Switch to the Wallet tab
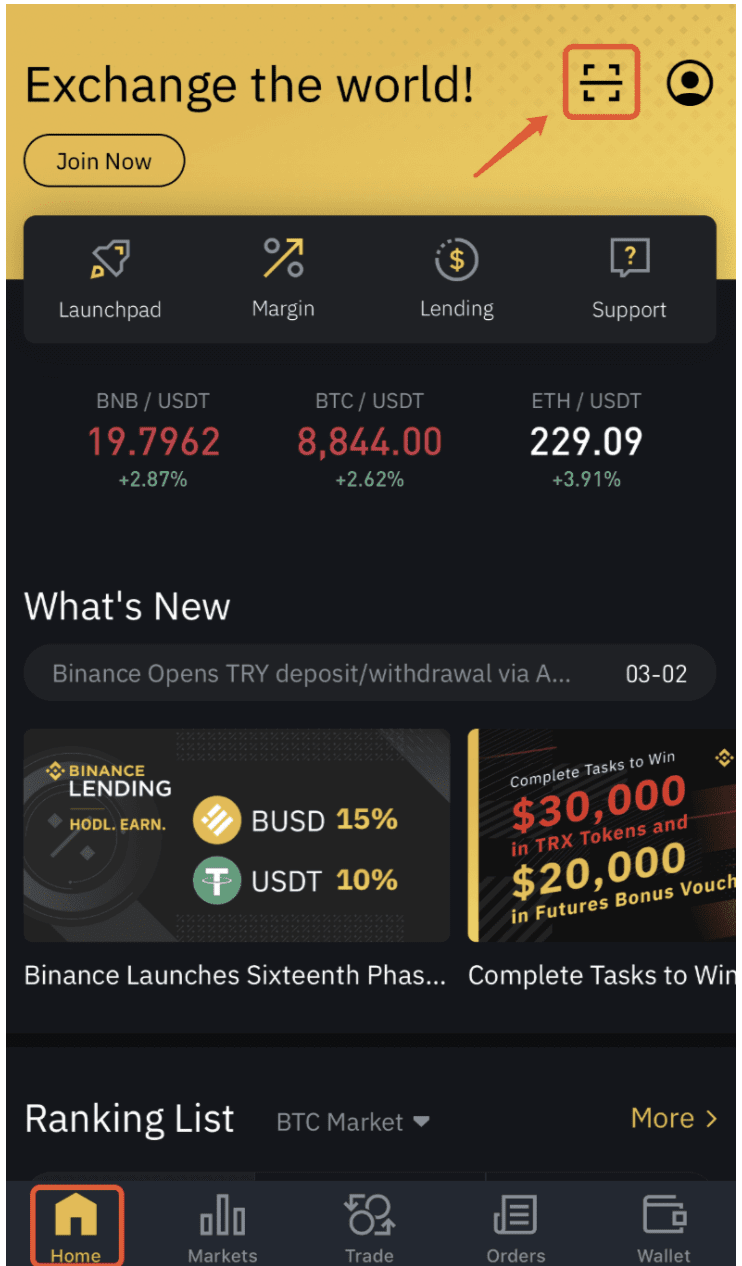This screenshot has height=1266, width=742. point(664,1226)
